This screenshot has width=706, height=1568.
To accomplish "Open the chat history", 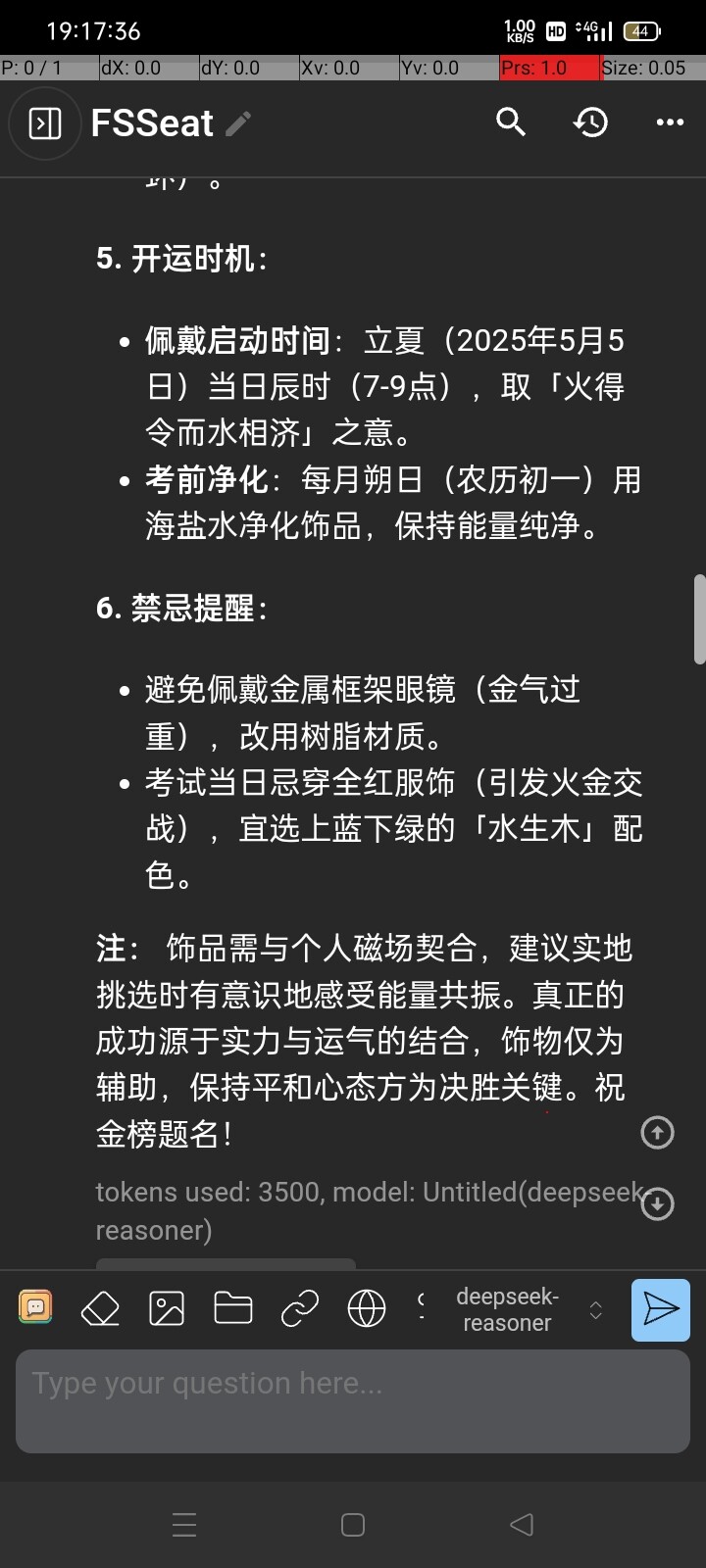I will click(x=590, y=122).
